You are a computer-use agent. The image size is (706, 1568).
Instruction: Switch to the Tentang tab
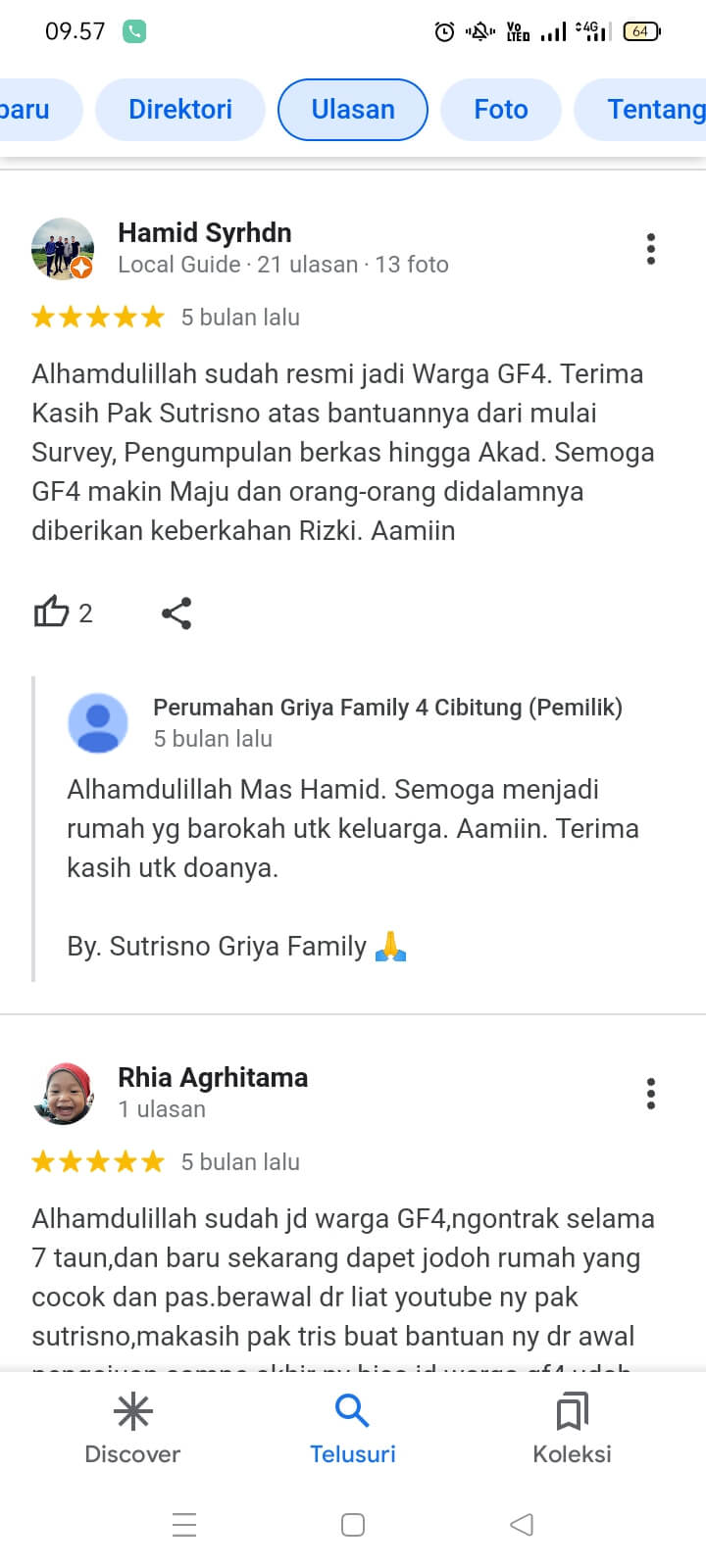click(652, 109)
